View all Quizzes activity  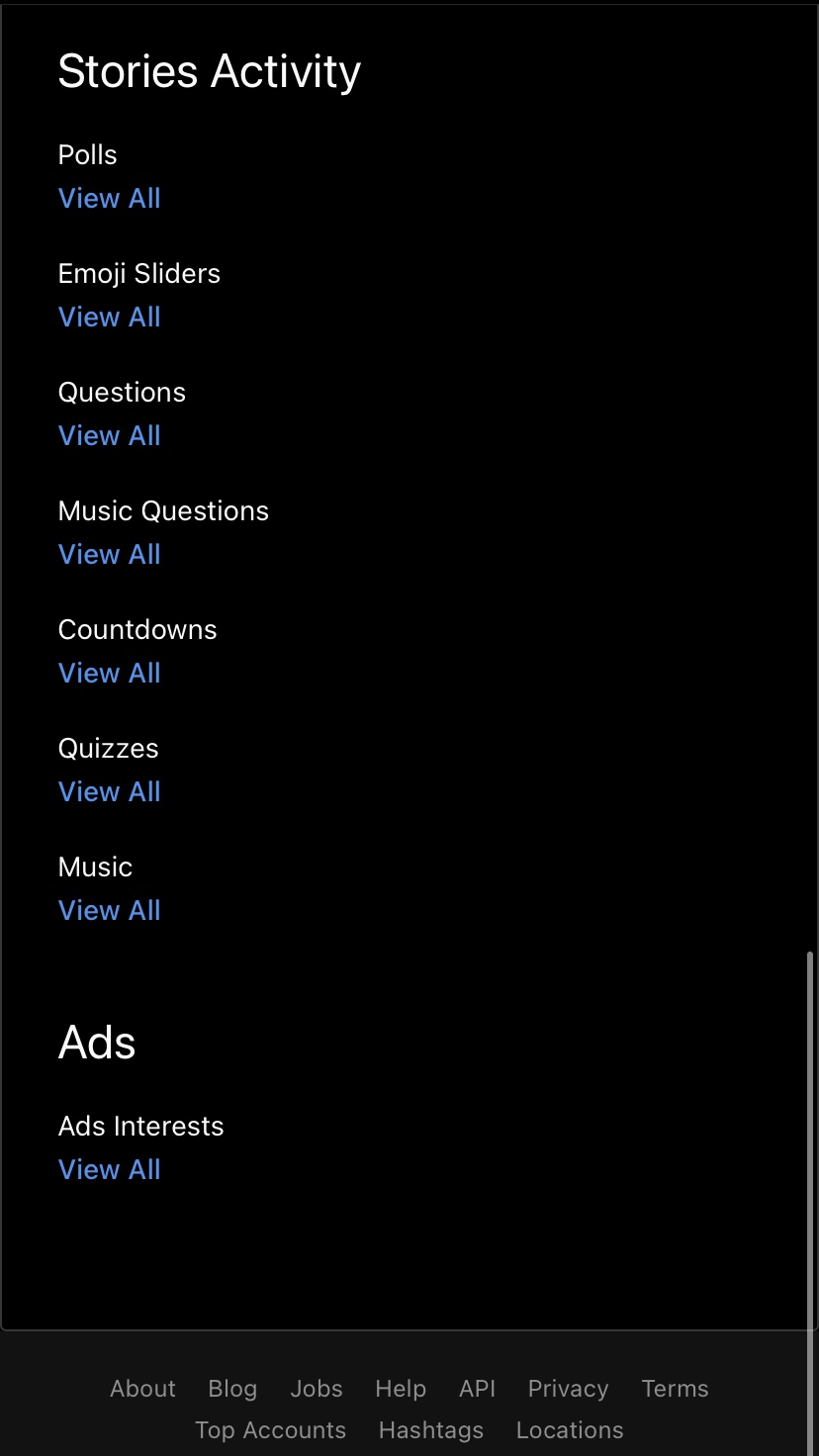(110, 792)
